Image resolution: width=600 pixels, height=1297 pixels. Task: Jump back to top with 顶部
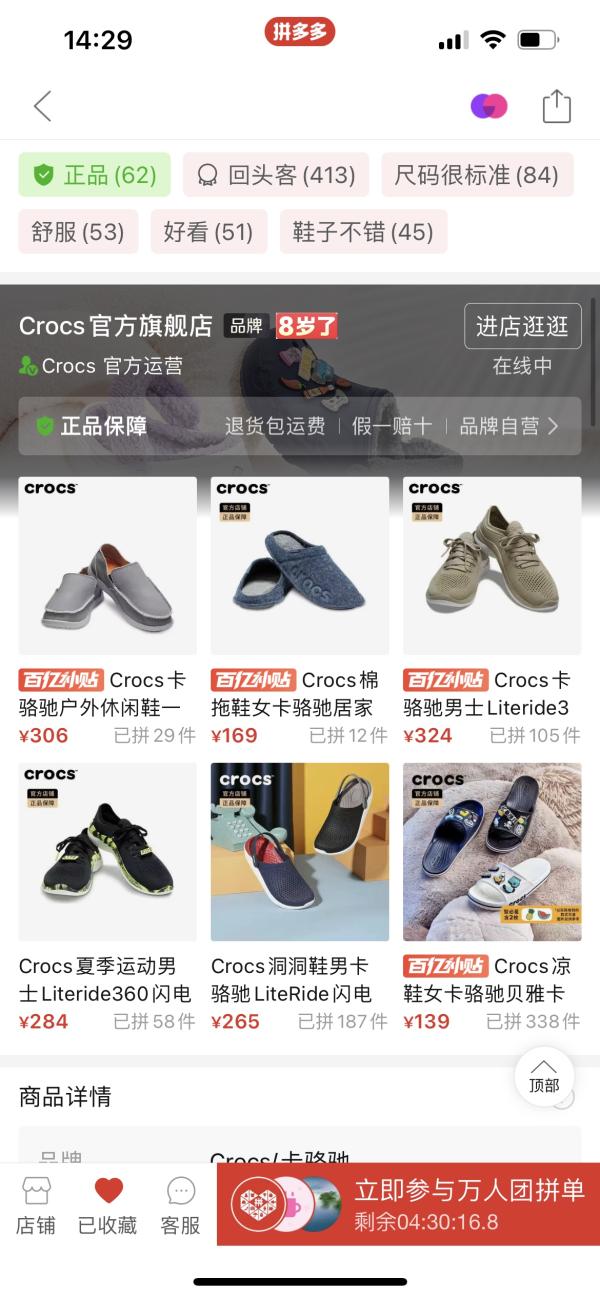coord(544,1076)
